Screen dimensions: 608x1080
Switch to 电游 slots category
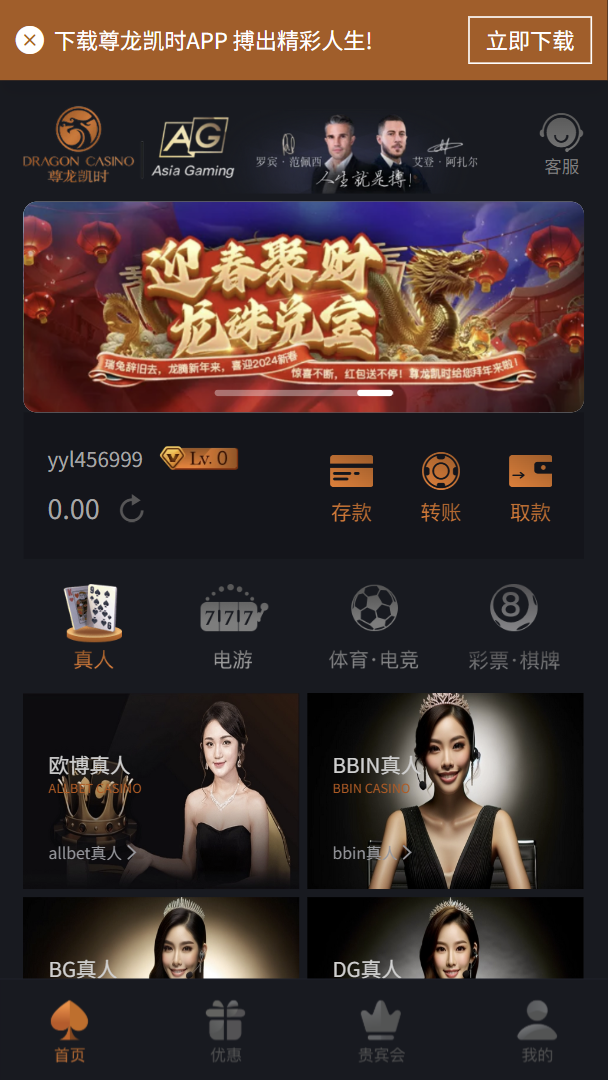[233, 627]
